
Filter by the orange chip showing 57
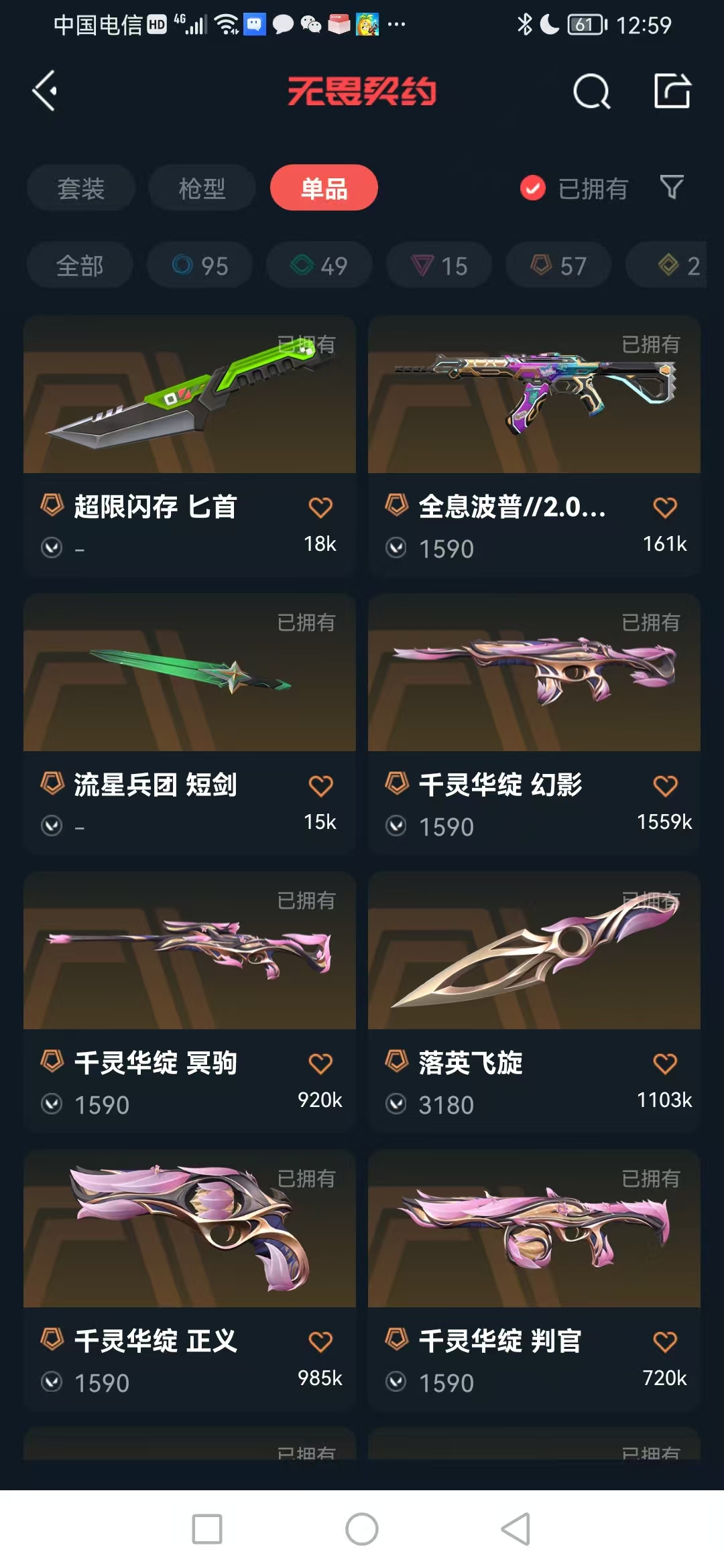point(558,265)
